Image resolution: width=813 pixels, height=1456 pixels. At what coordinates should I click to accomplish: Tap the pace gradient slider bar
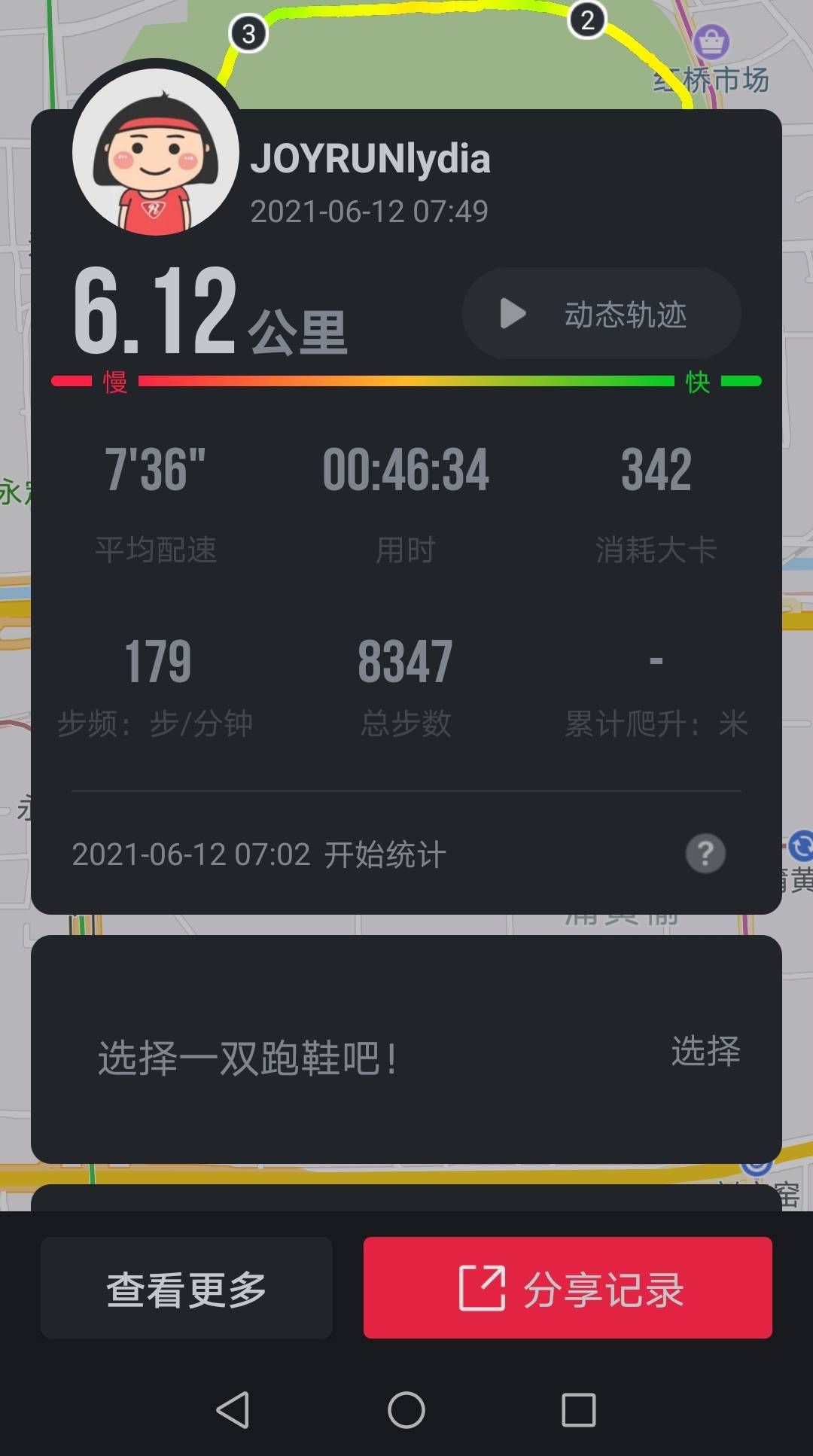coord(406,379)
